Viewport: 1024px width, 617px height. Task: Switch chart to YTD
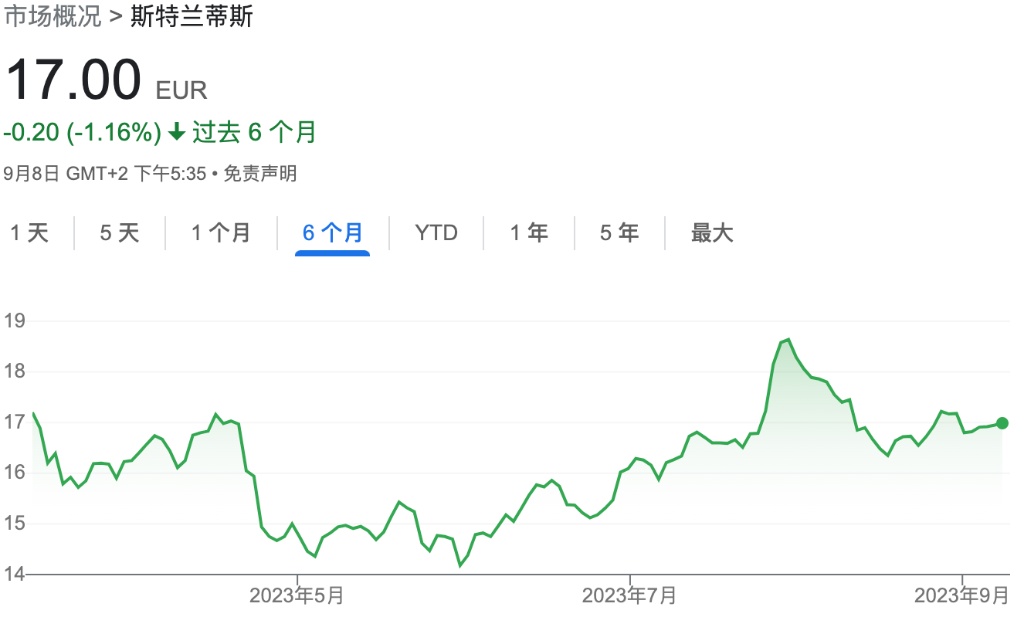tap(436, 233)
